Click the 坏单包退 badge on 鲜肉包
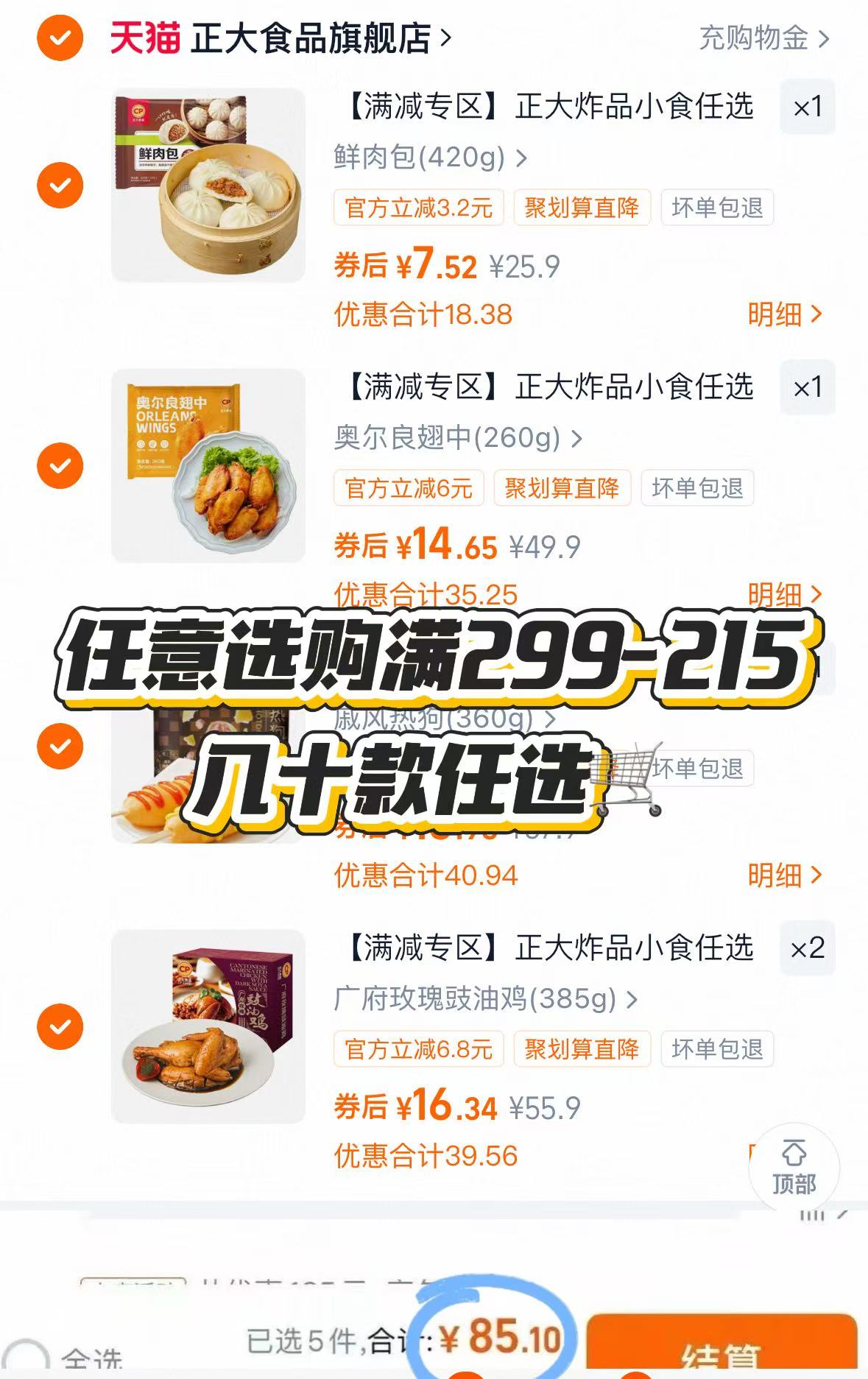Image resolution: width=868 pixels, height=1379 pixels. 716,209
